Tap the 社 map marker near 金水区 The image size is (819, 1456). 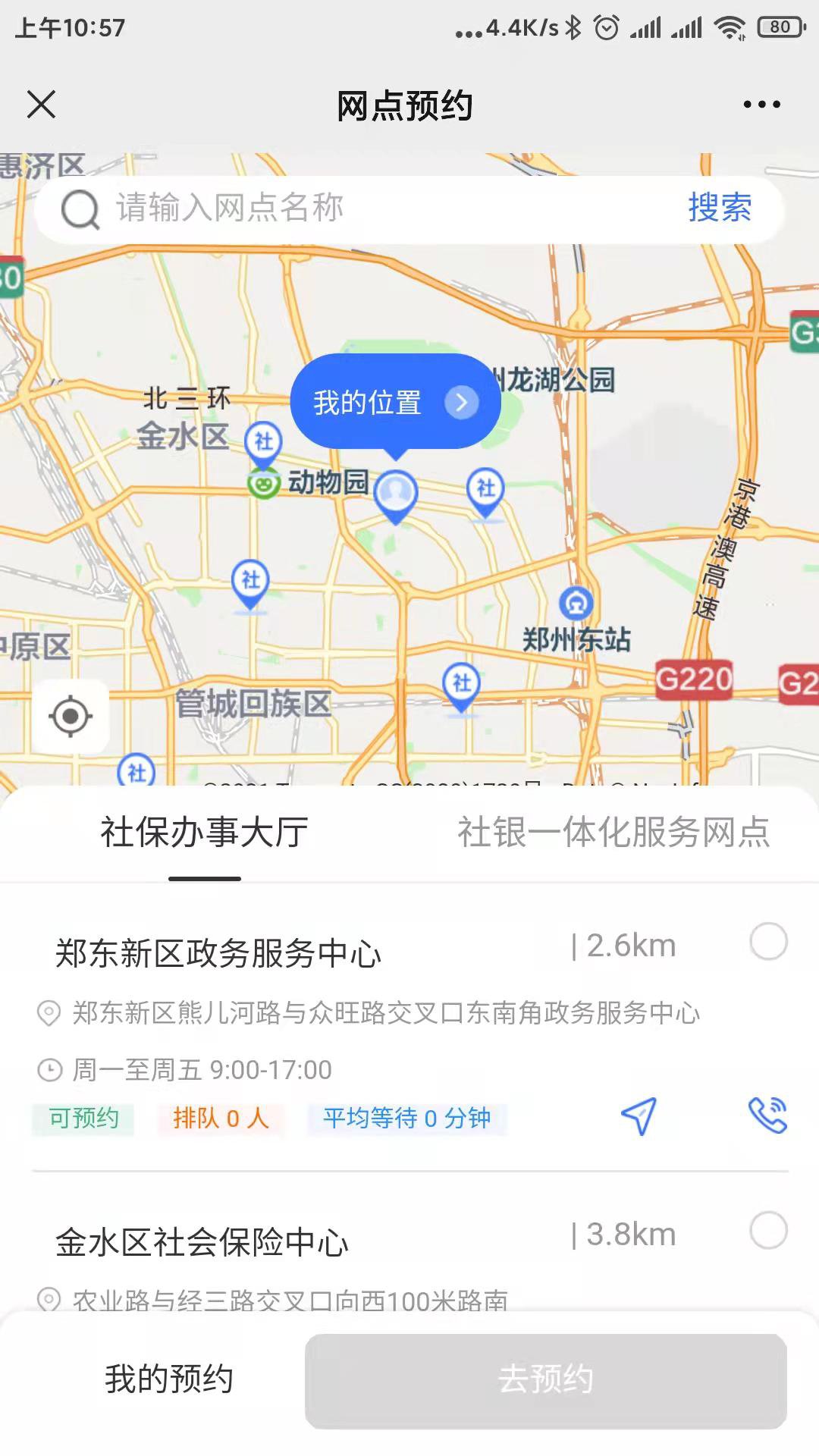coord(263,442)
